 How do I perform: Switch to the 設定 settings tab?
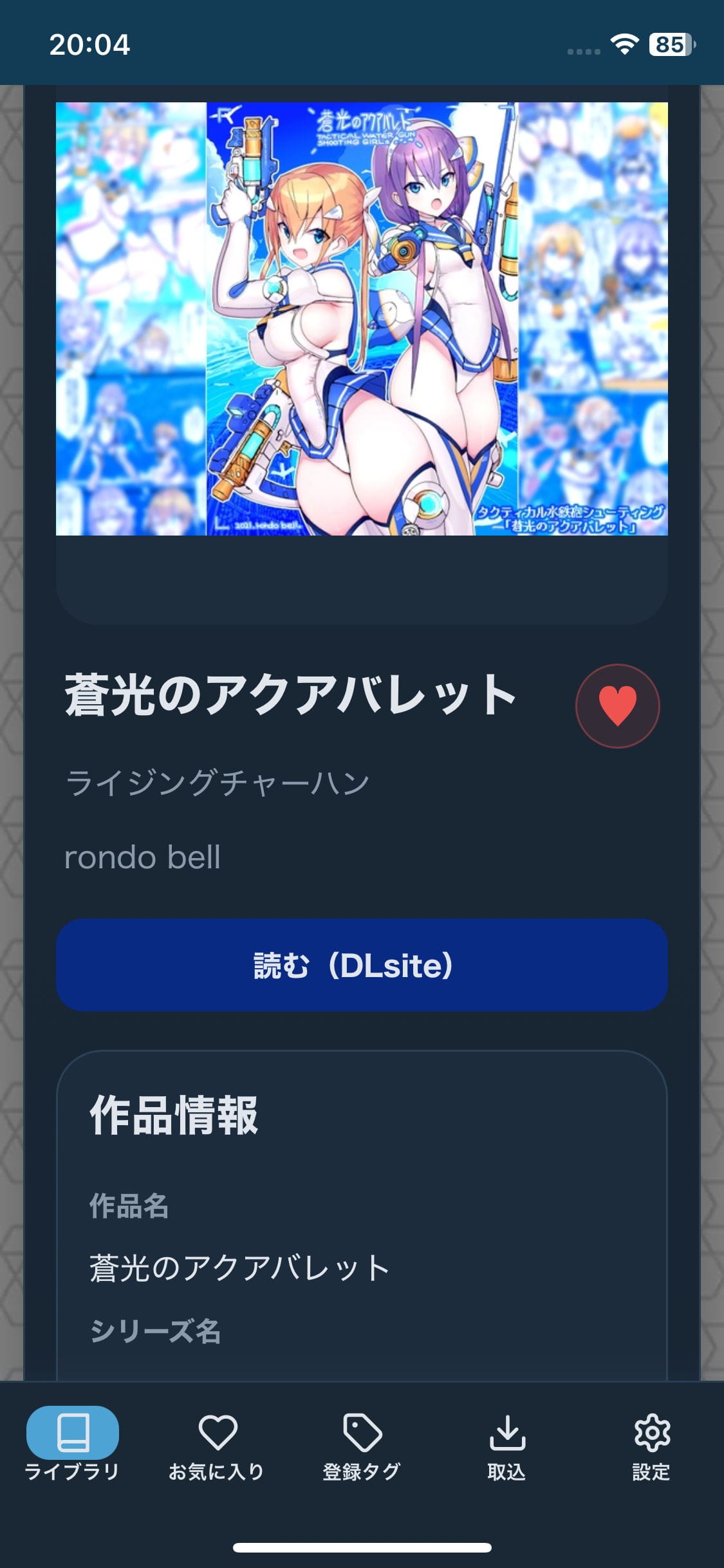point(651,1444)
